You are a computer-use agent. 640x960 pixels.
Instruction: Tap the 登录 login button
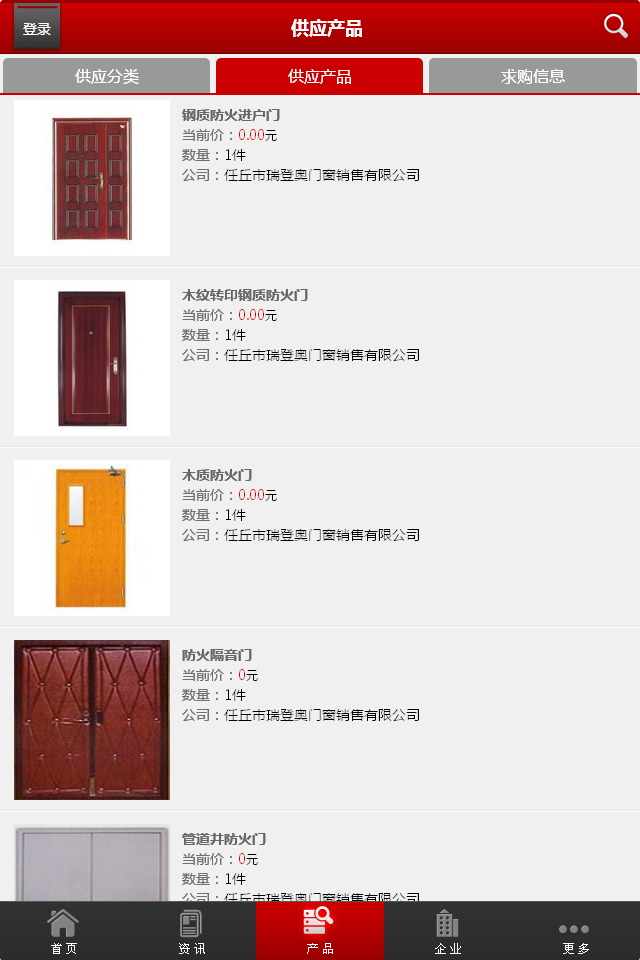click(x=37, y=28)
